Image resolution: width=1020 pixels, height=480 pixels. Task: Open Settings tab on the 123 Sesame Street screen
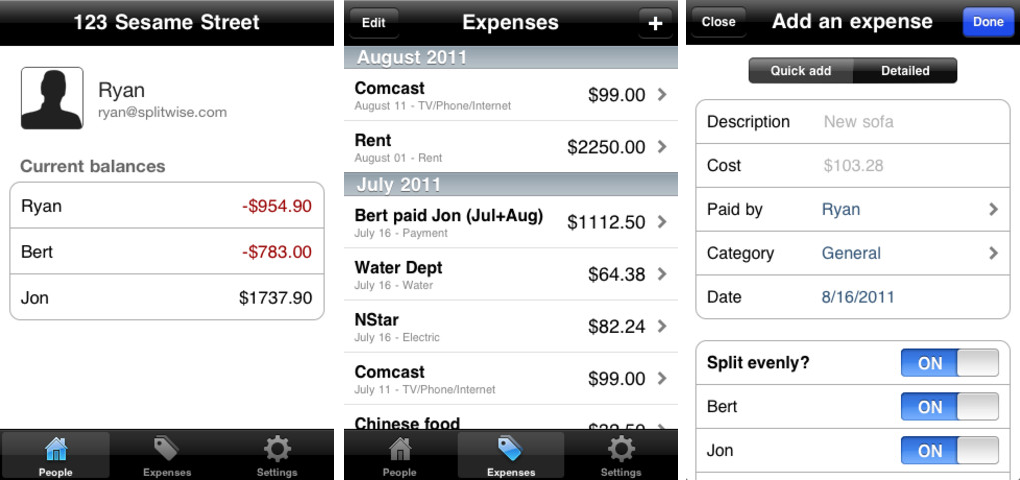pos(277,456)
